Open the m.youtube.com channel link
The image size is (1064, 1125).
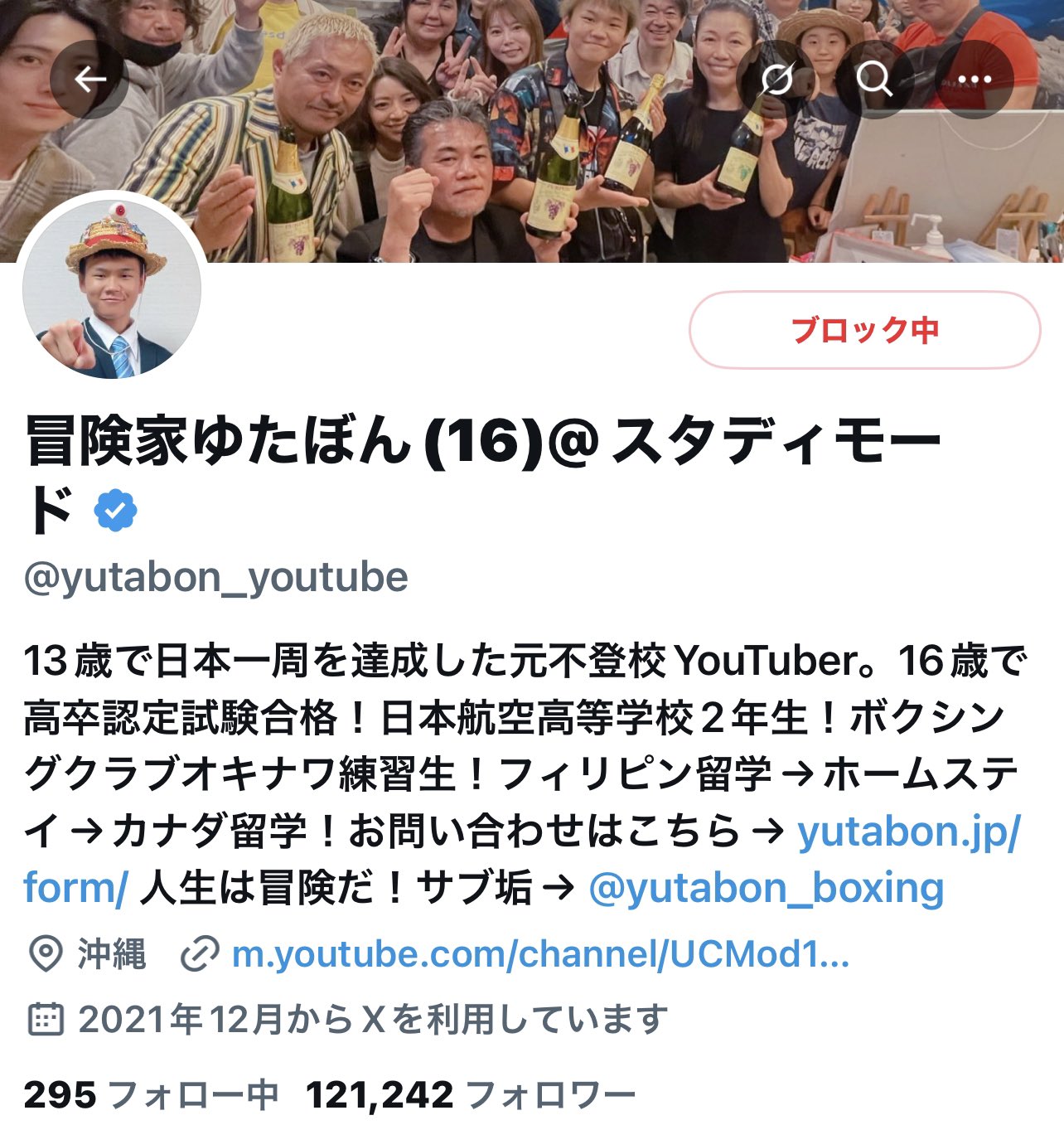pos(539,954)
